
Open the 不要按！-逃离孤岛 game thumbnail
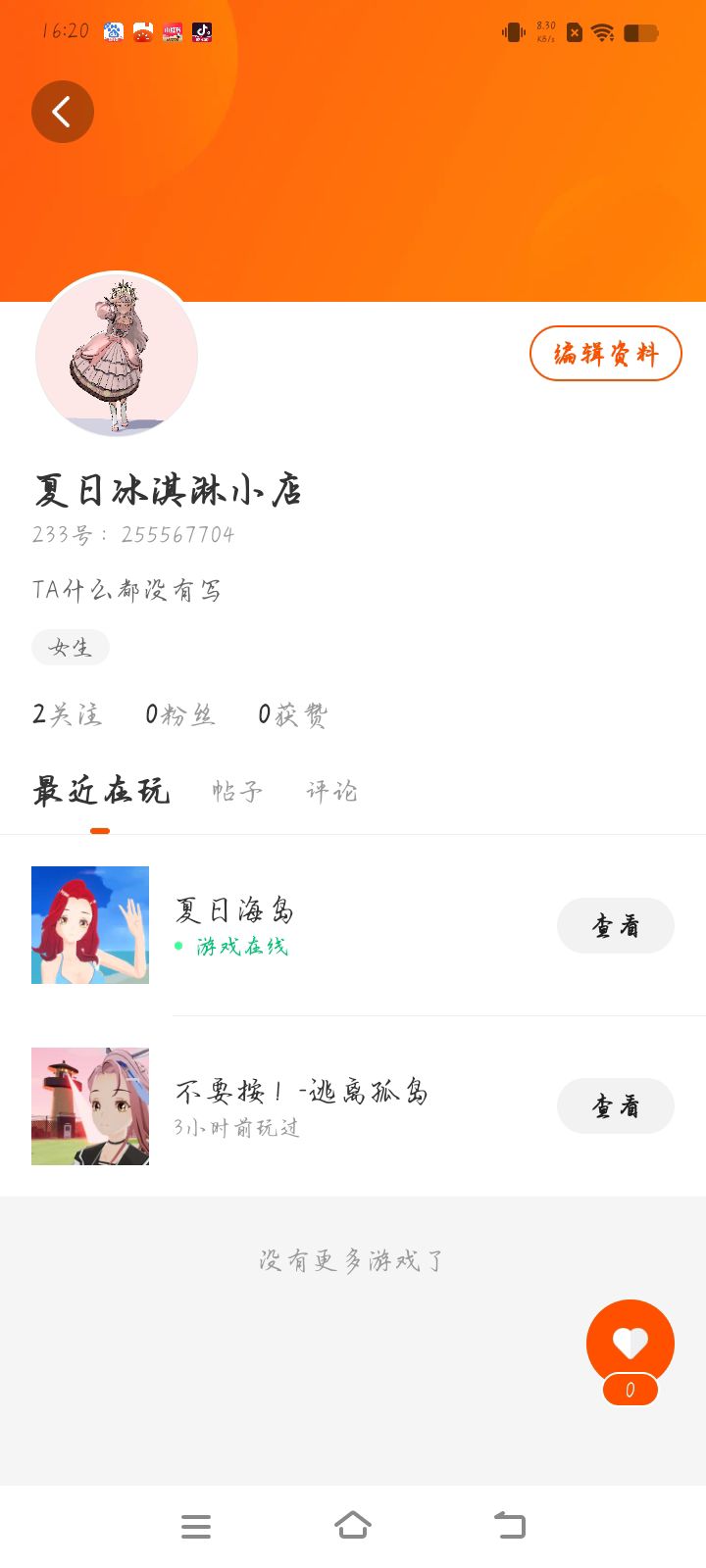pyautogui.click(x=90, y=1106)
